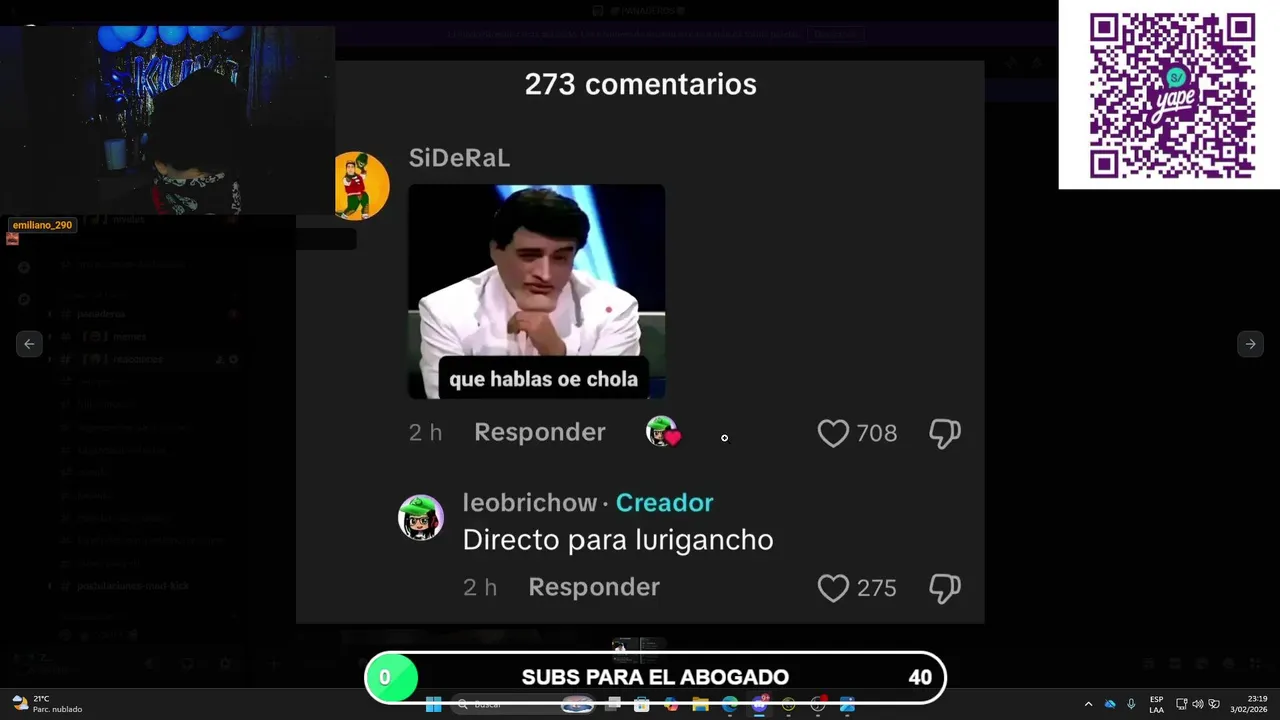This screenshot has height=720, width=1280.
Task: Go to the previous image with left arrow
Action: [29, 344]
